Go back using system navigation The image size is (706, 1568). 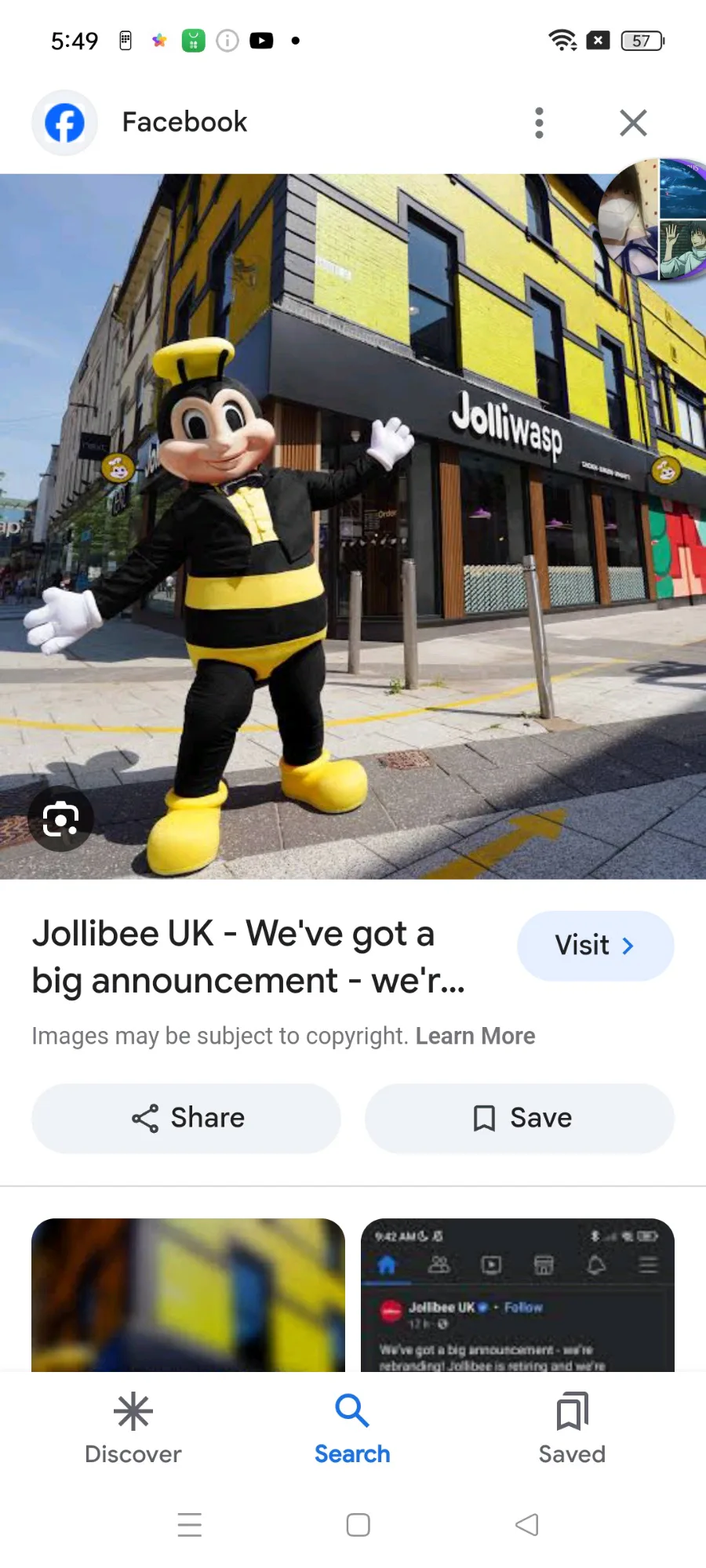pyautogui.click(x=526, y=1525)
